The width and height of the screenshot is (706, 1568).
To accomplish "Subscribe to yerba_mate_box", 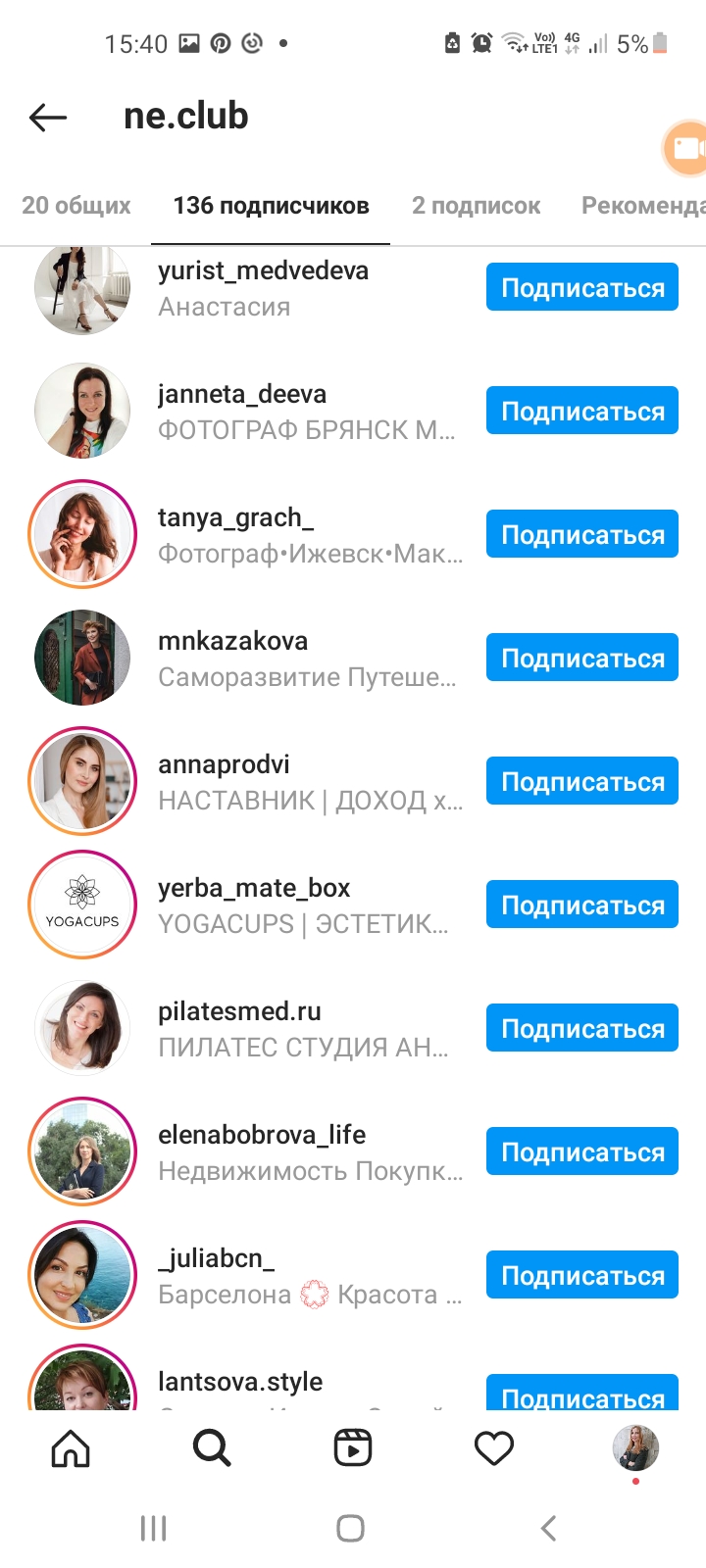I will click(x=582, y=905).
